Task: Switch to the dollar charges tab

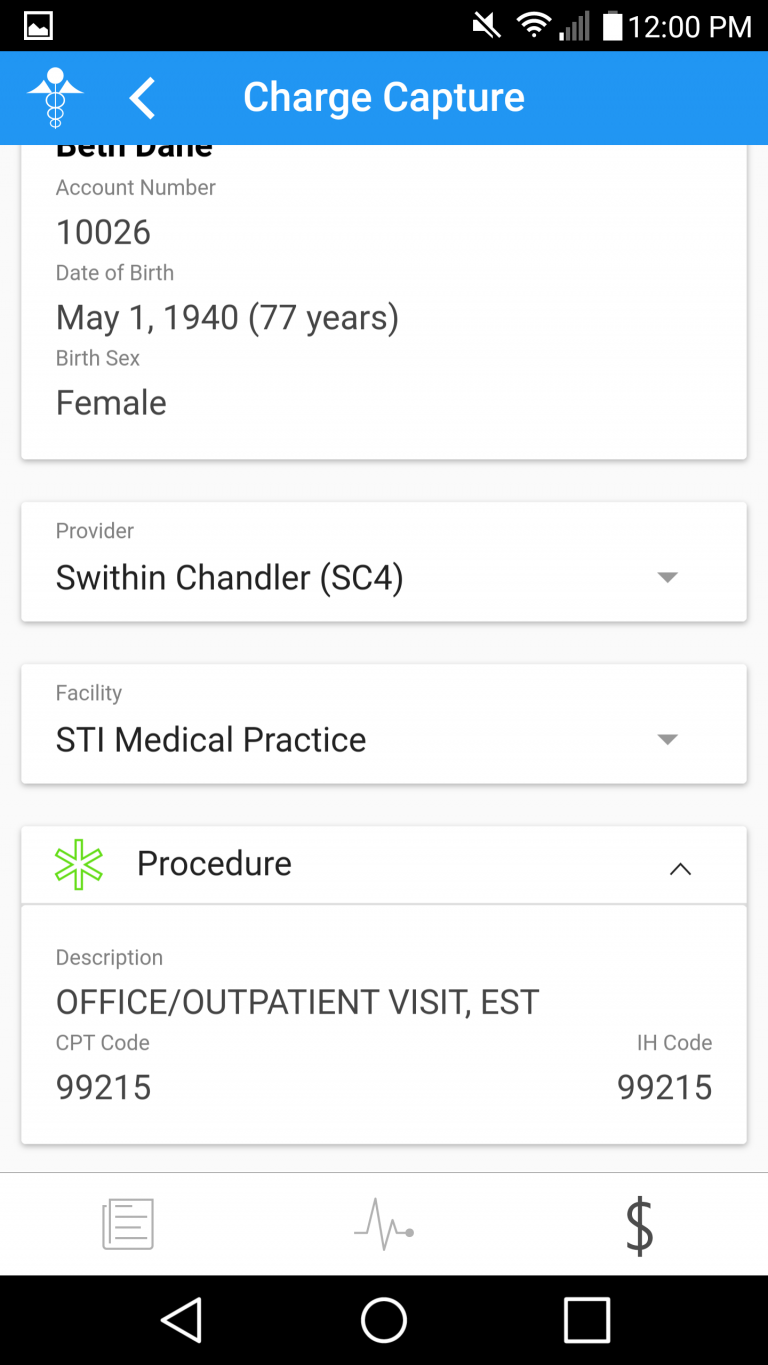Action: tap(639, 1226)
